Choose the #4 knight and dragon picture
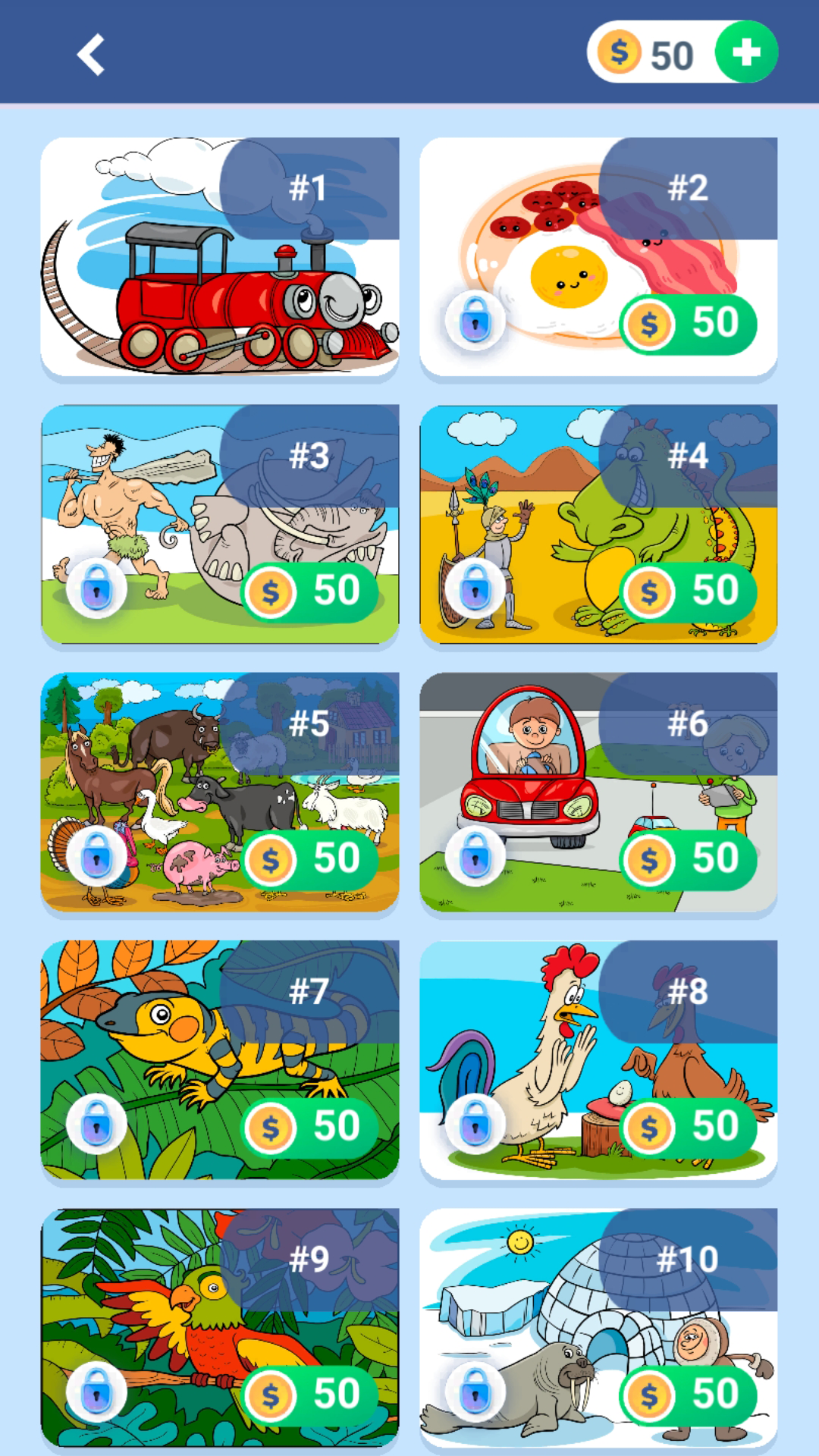The width and height of the screenshot is (819, 1456). click(598, 524)
